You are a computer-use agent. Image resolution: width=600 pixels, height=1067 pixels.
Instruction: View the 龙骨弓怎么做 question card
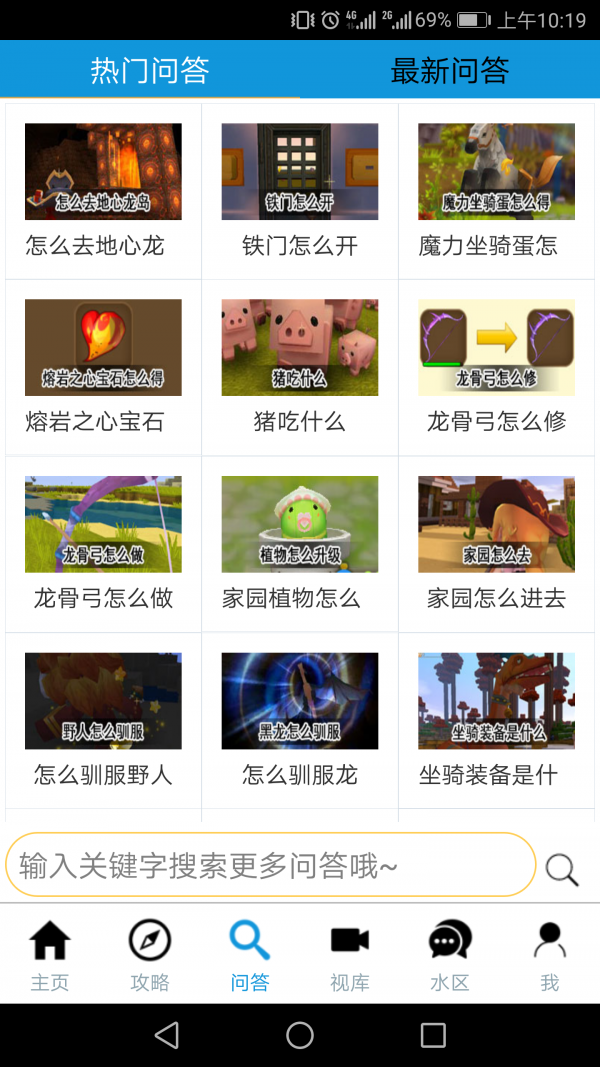point(103,543)
